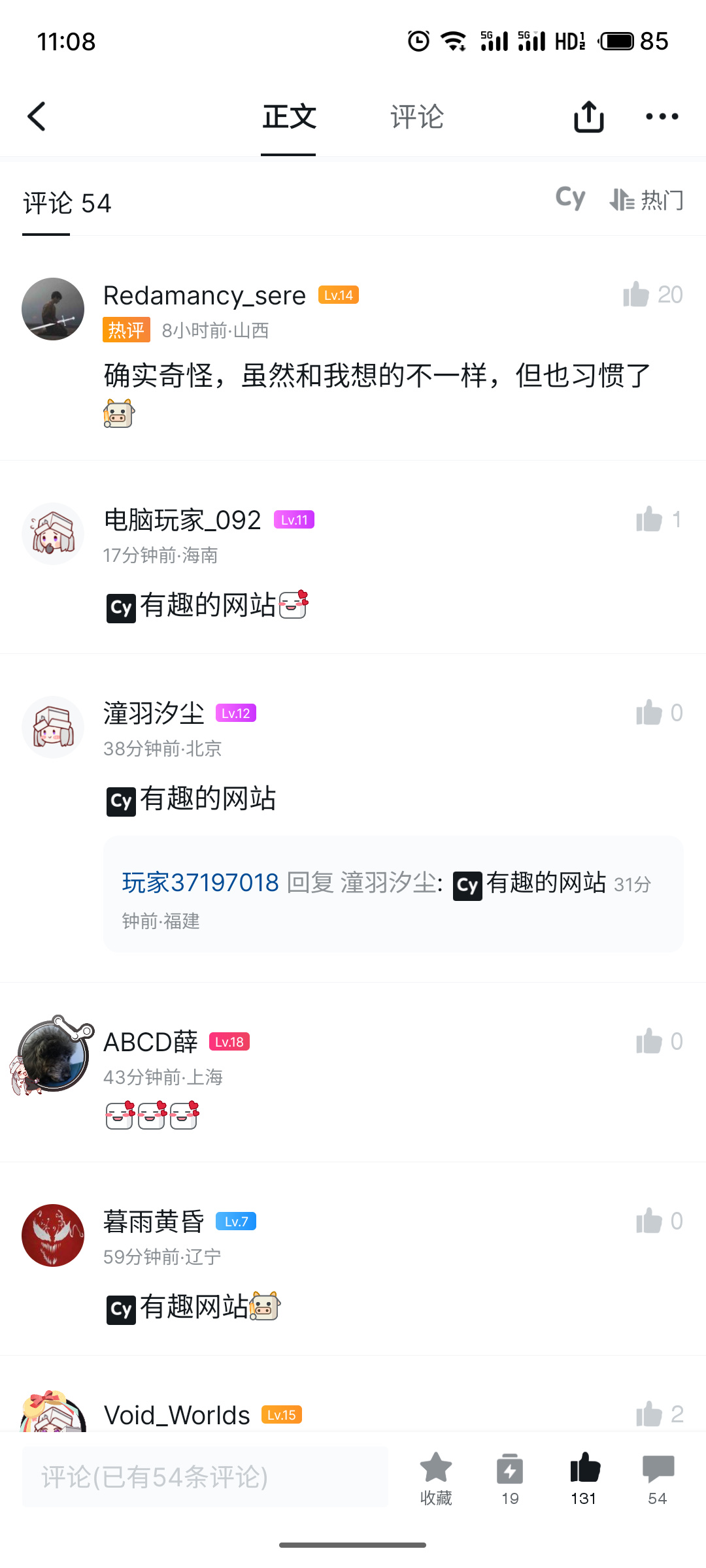The width and height of the screenshot is (706, 1568).
Task: Switch to the 正文 tab
Action: pyautogui.click(x=289, y=118)
